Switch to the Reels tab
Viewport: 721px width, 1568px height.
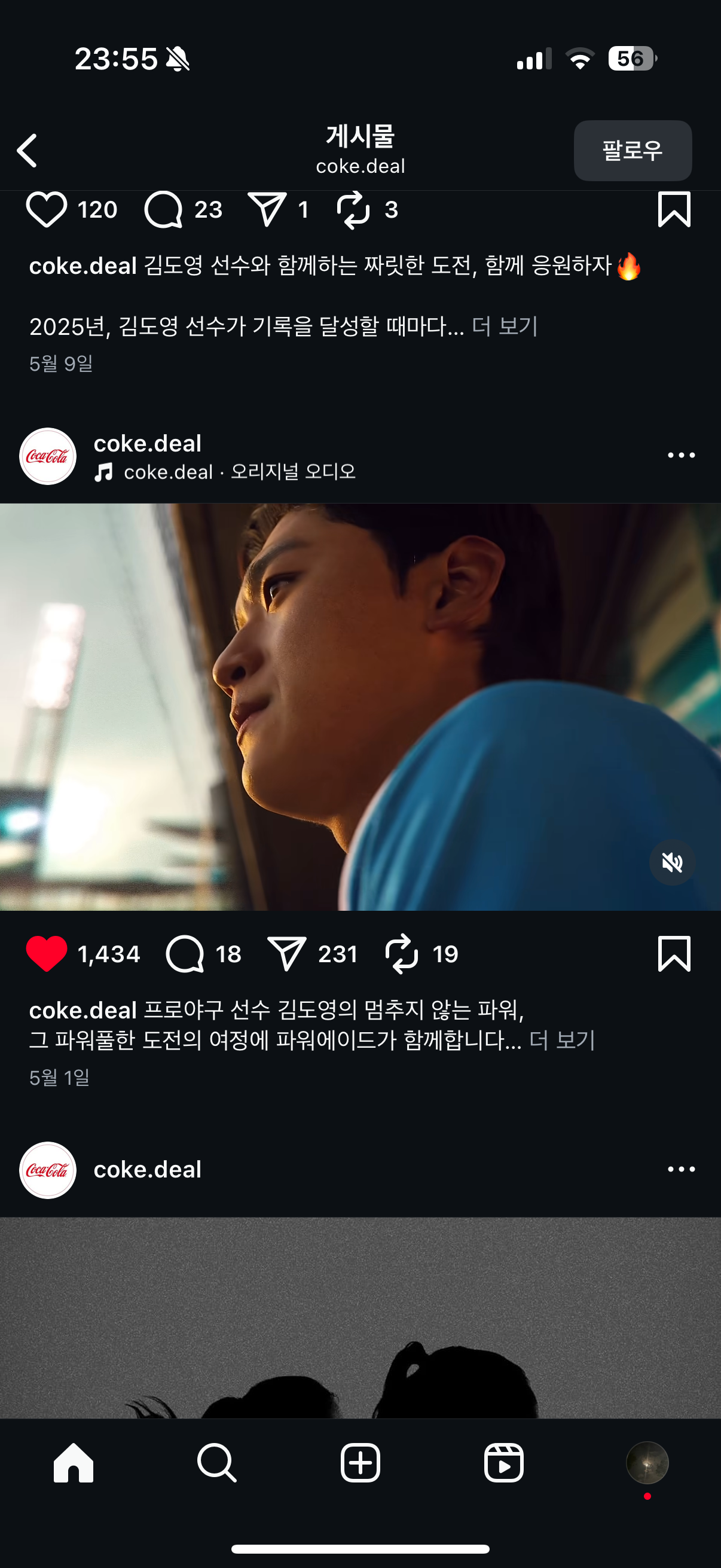(504, 1463)
